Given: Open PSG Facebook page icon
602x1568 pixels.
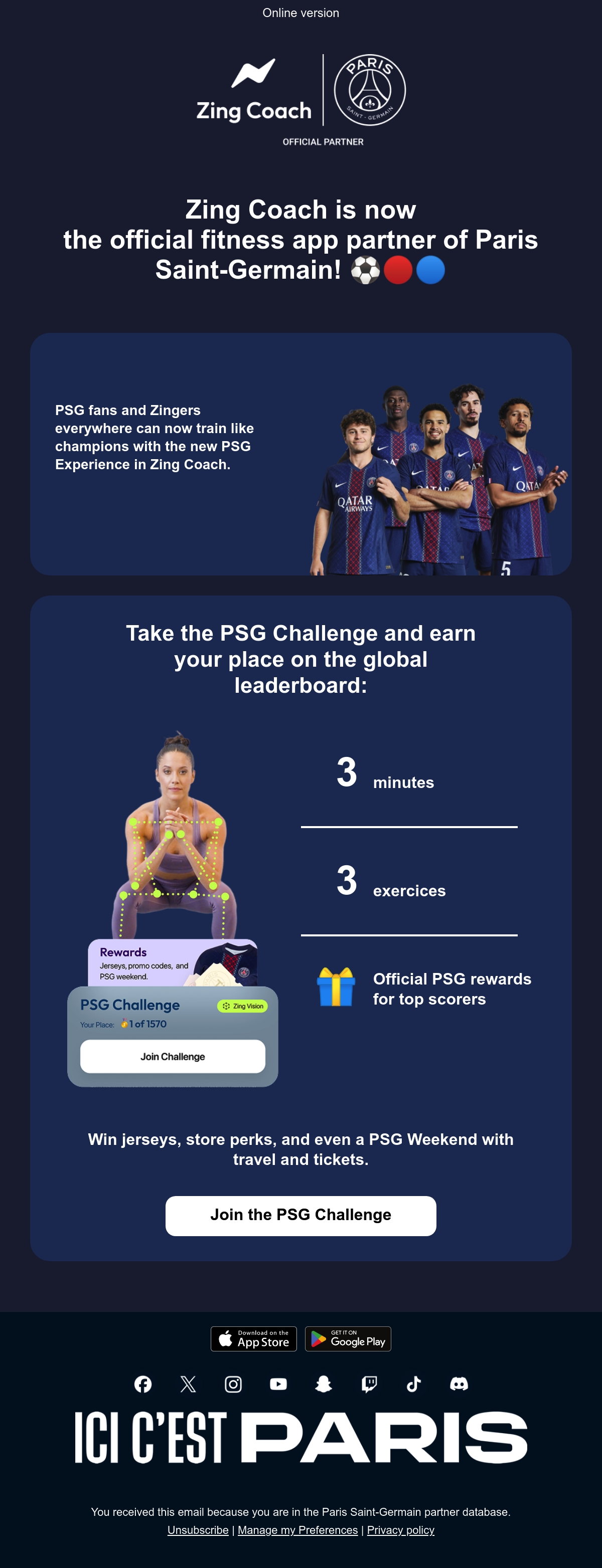Looking at the screenshot, I should [x=143, y=1384].
